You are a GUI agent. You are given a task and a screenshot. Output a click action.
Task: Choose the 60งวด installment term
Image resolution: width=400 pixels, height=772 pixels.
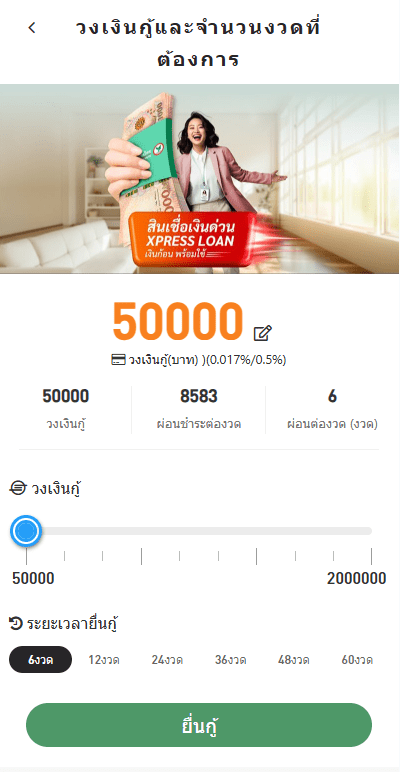click(357, 660)
